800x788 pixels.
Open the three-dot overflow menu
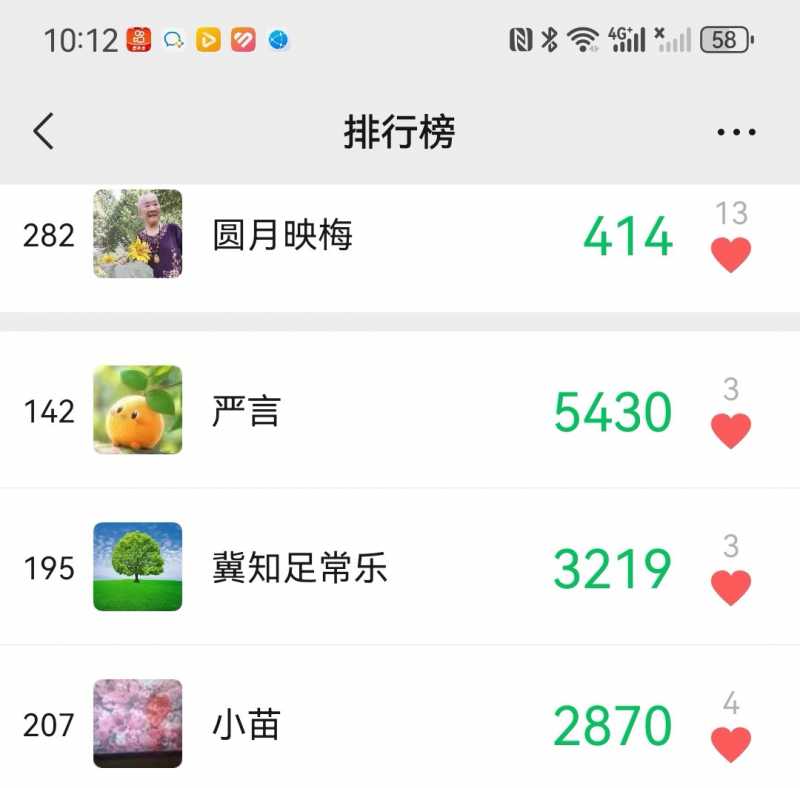coord(736,132)
